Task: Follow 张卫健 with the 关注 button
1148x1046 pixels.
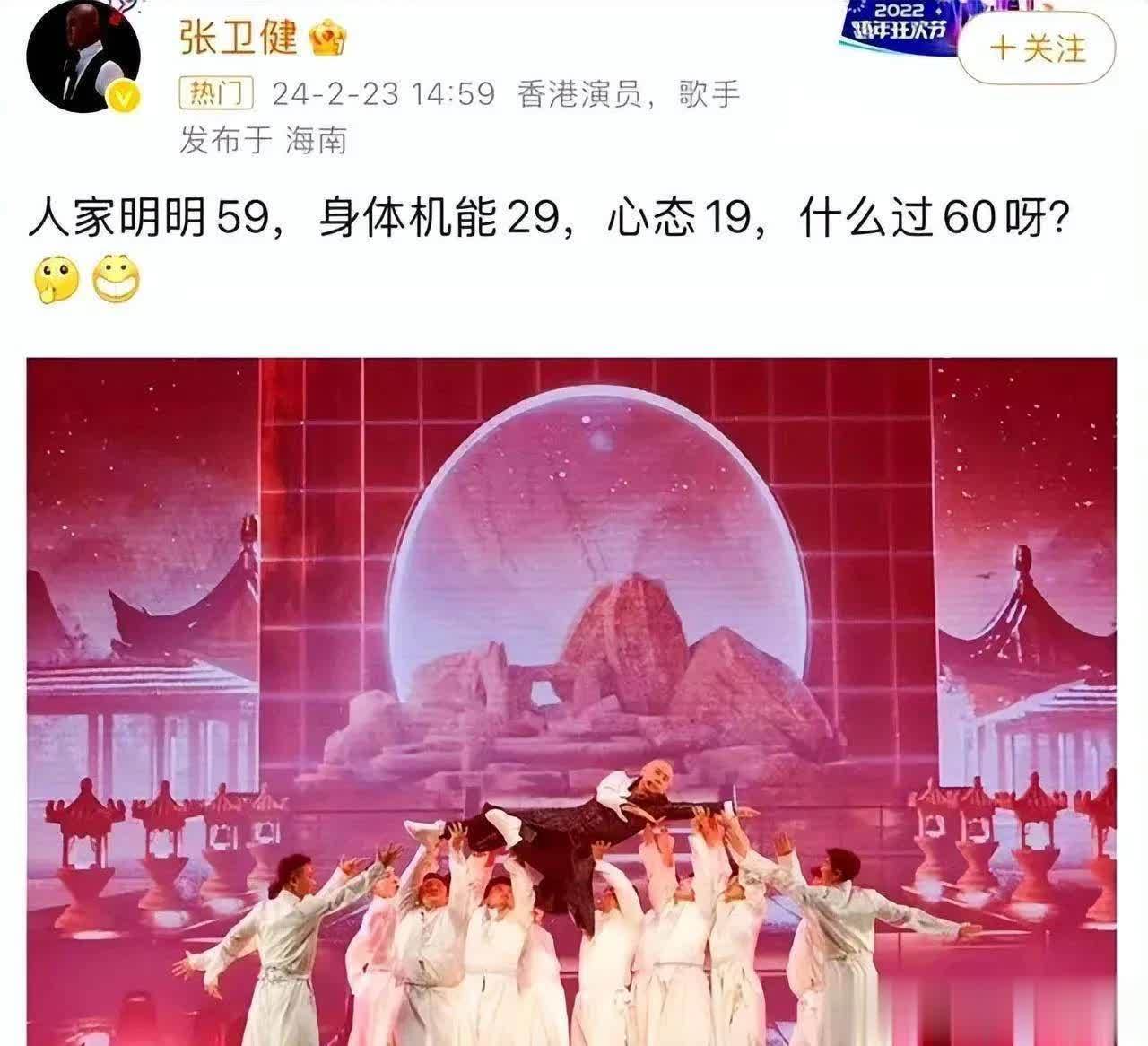Action: pyautogui.click(x=1037, y=49)
